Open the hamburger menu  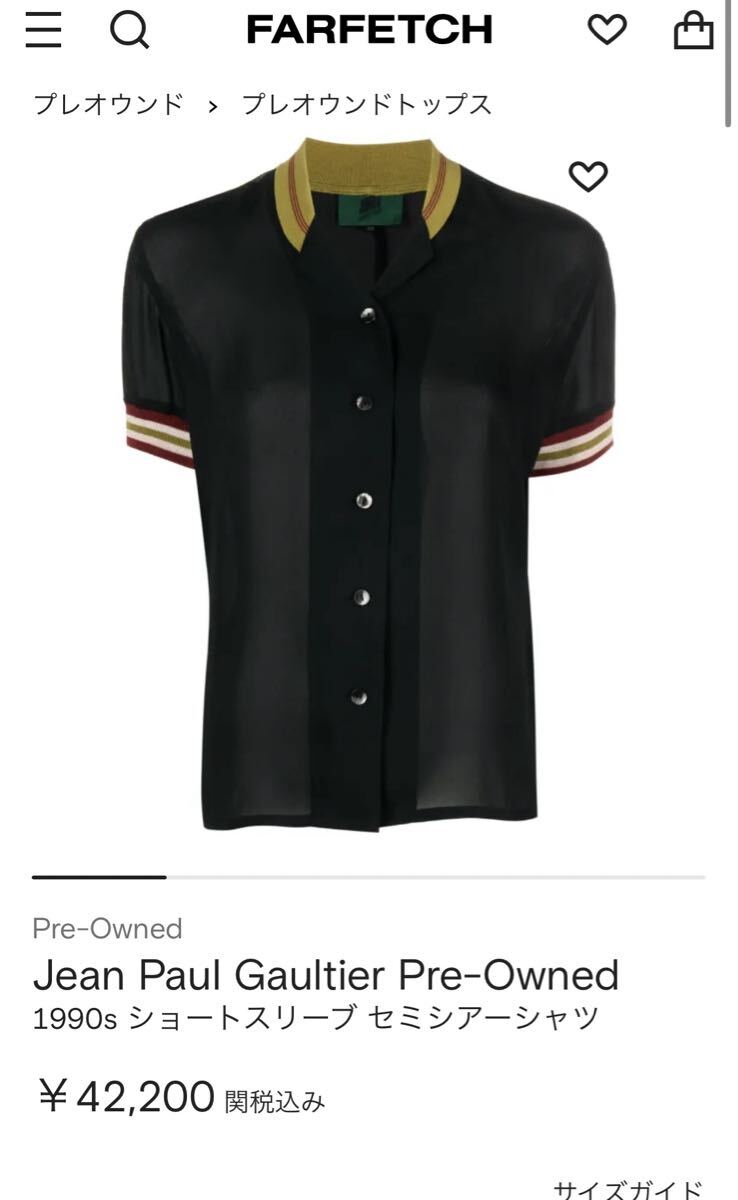coord(43,30)
